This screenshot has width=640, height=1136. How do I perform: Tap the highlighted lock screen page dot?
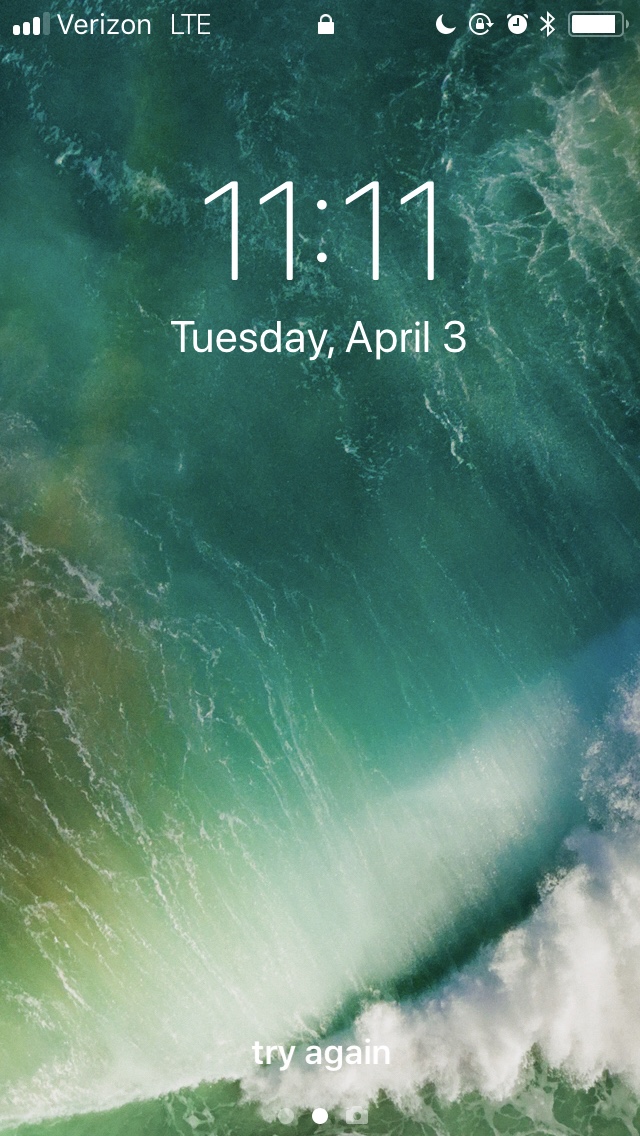[x=320, y=1115]
